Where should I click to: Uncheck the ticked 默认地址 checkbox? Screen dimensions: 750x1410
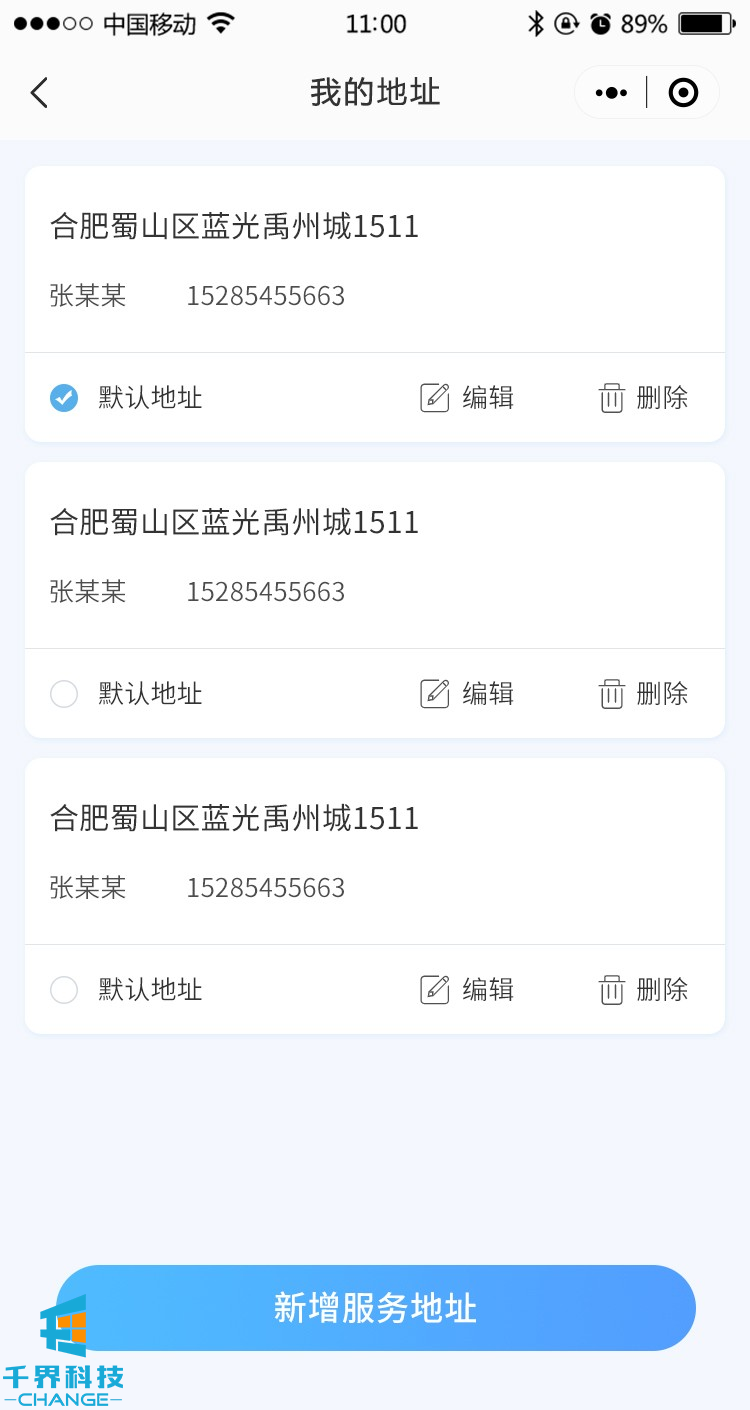64,398
